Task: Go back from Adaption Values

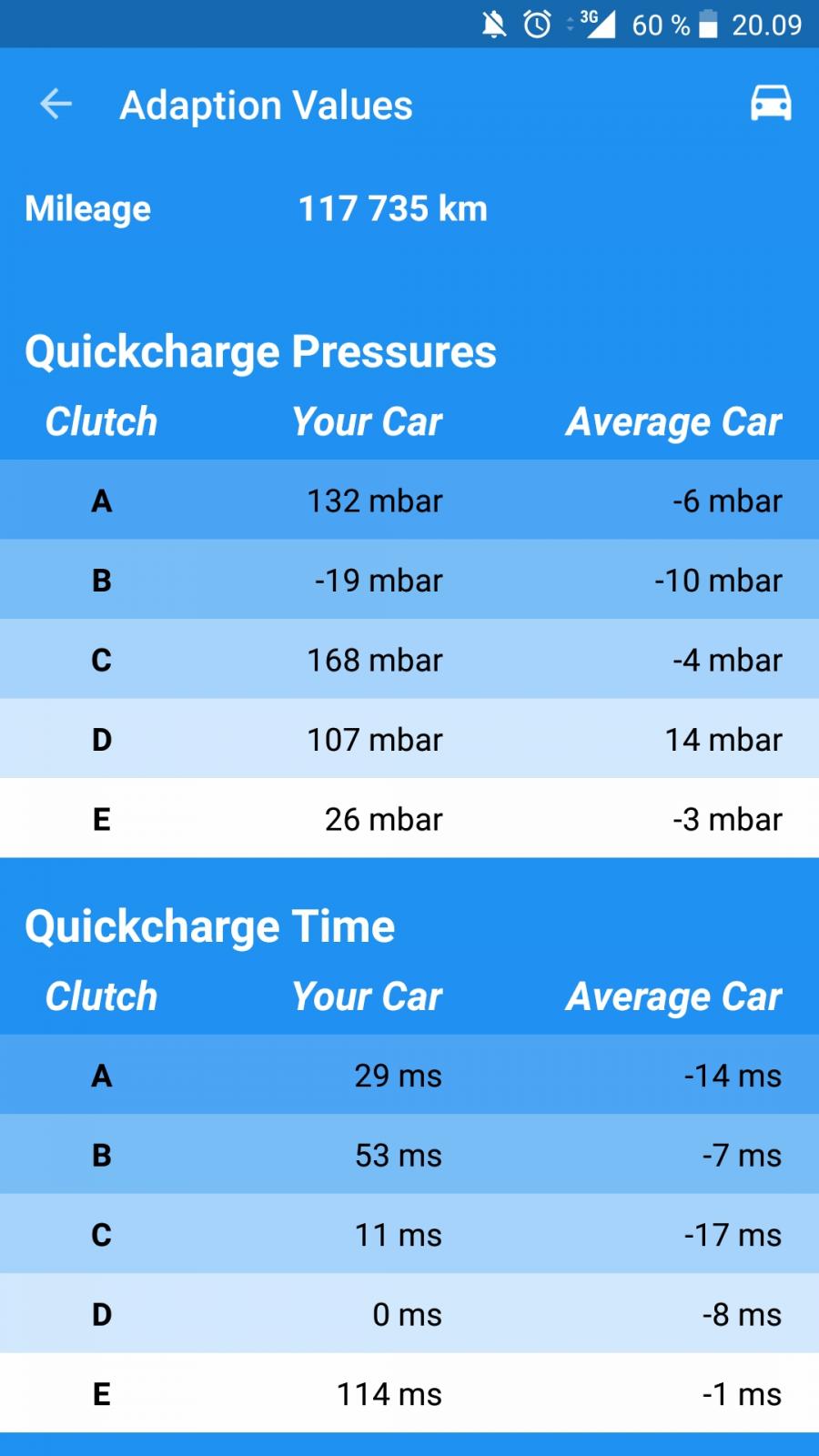Action: 56,105
